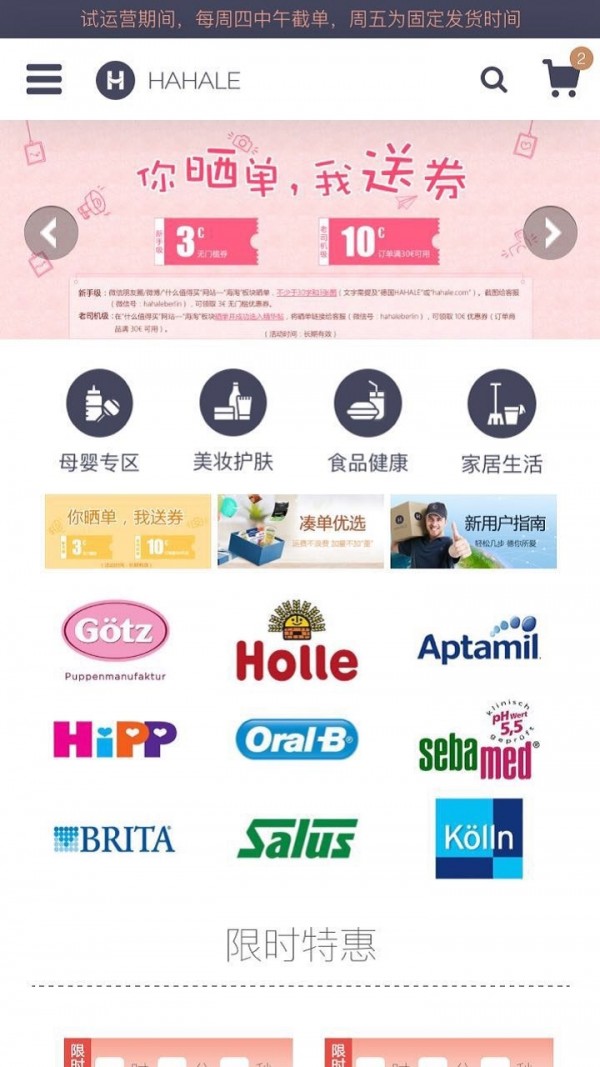Browse Holle brand products
This screenshot has height=1067, width=600.
(x=296, y=642)
